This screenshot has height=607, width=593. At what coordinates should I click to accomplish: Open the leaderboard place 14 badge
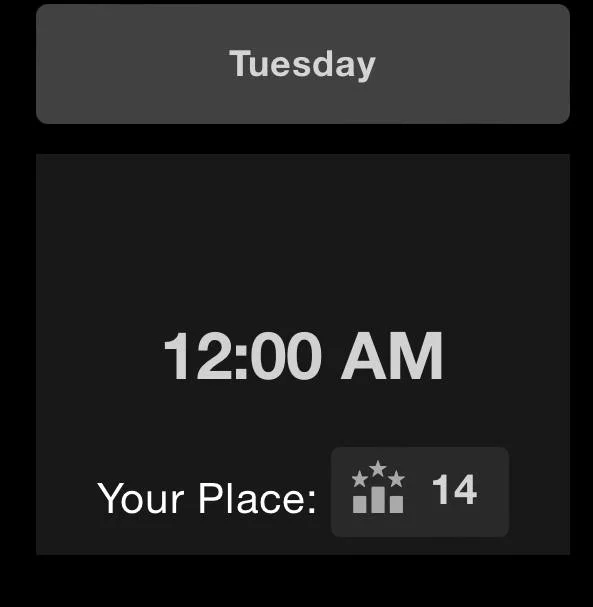(420, 492)
